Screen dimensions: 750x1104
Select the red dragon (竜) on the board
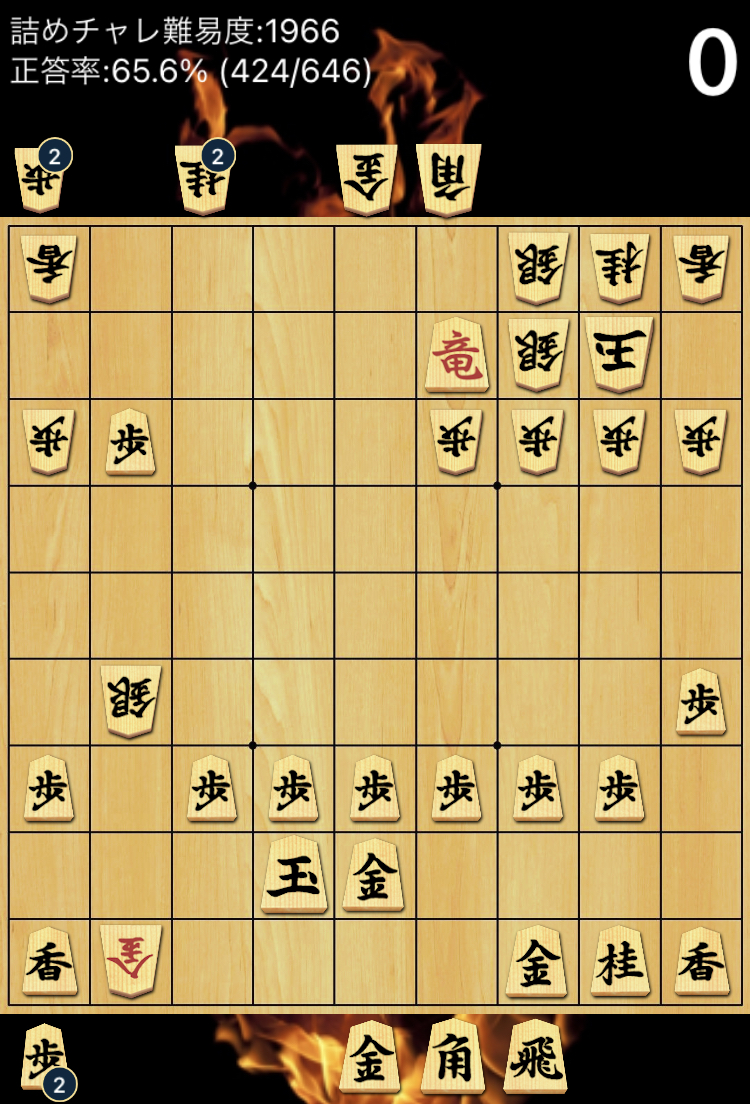[x=457, y=355]
